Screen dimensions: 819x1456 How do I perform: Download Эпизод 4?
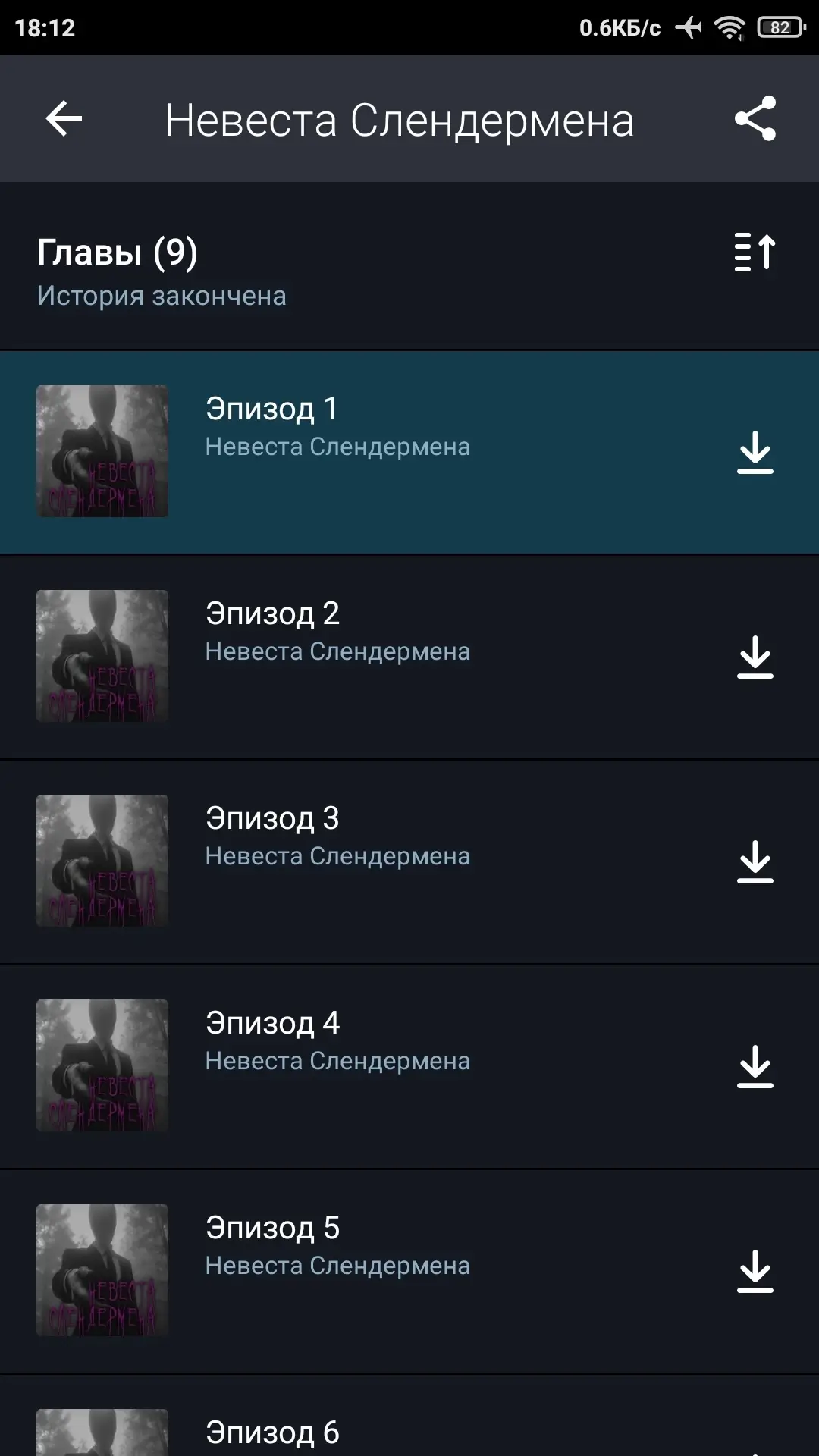pyautogui.click(x=755, y=1067)
